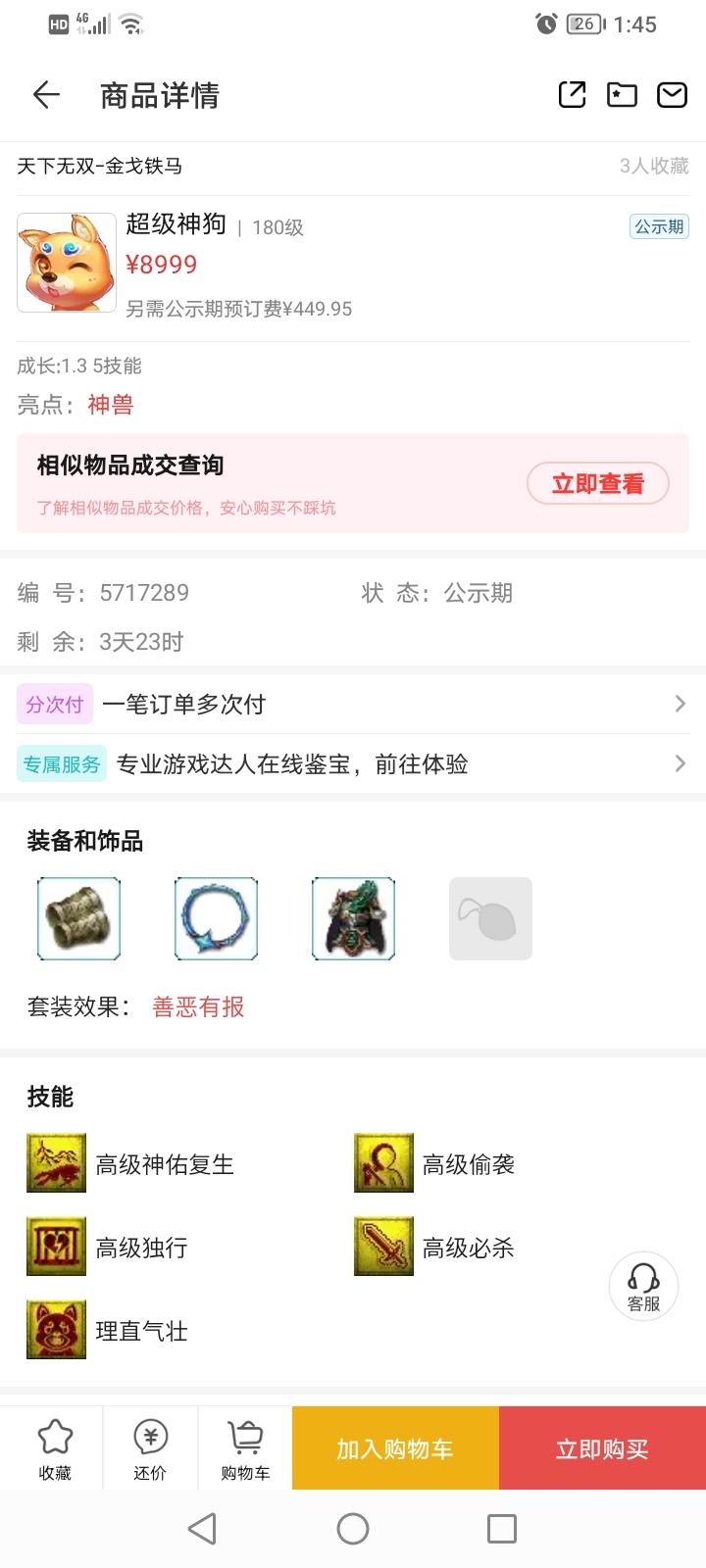Open 专属服务 online appraisal row
Viewport: 706px width, 1568px height.
click(353, 764)
